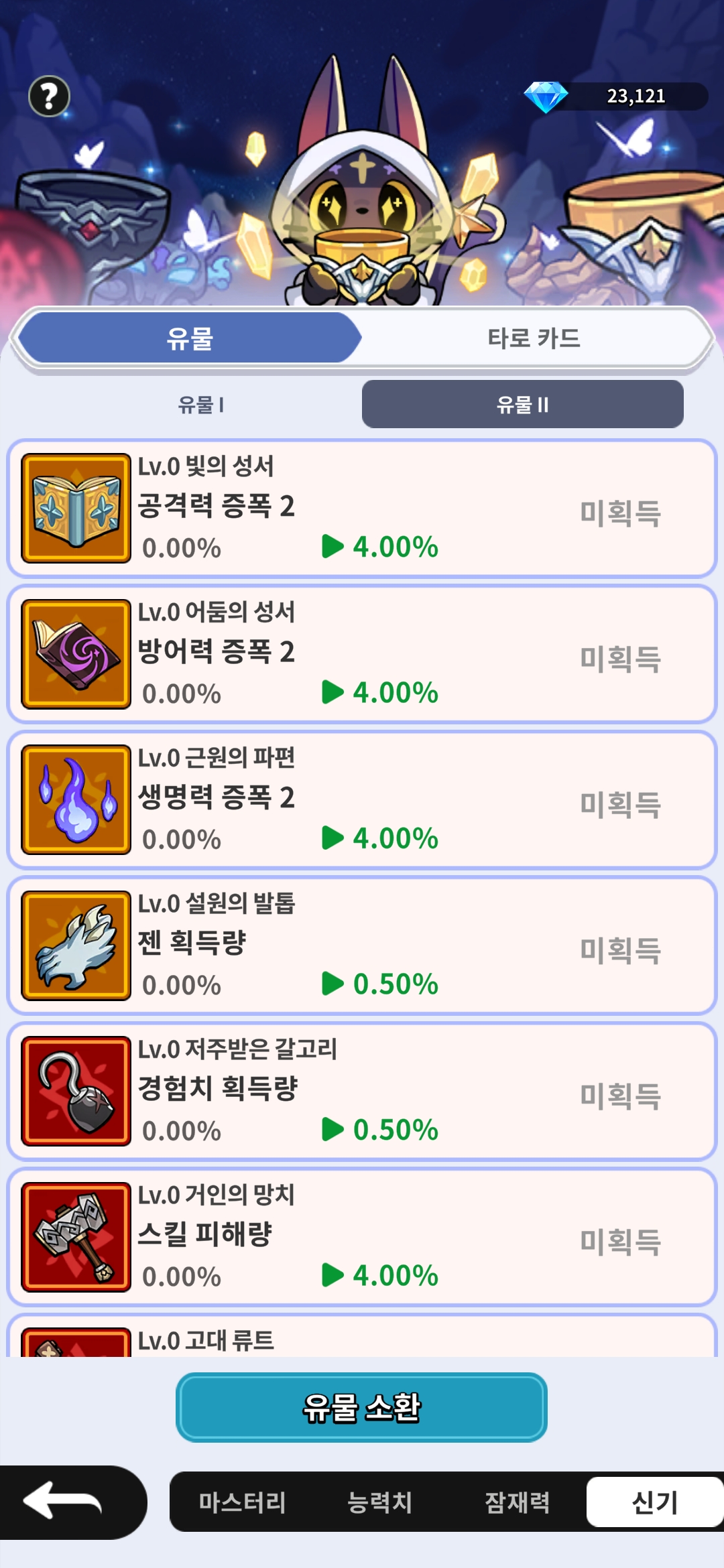Select the 유물 tab
This screenshot has width=724, height=1568.
click(x=190, y=338)
